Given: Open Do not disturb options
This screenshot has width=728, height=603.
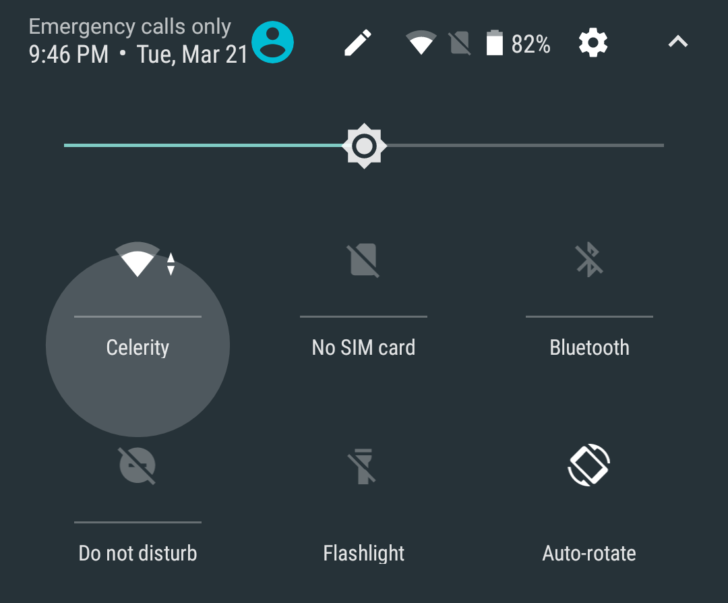Looking at the screenshot, I should coord(138,553).
